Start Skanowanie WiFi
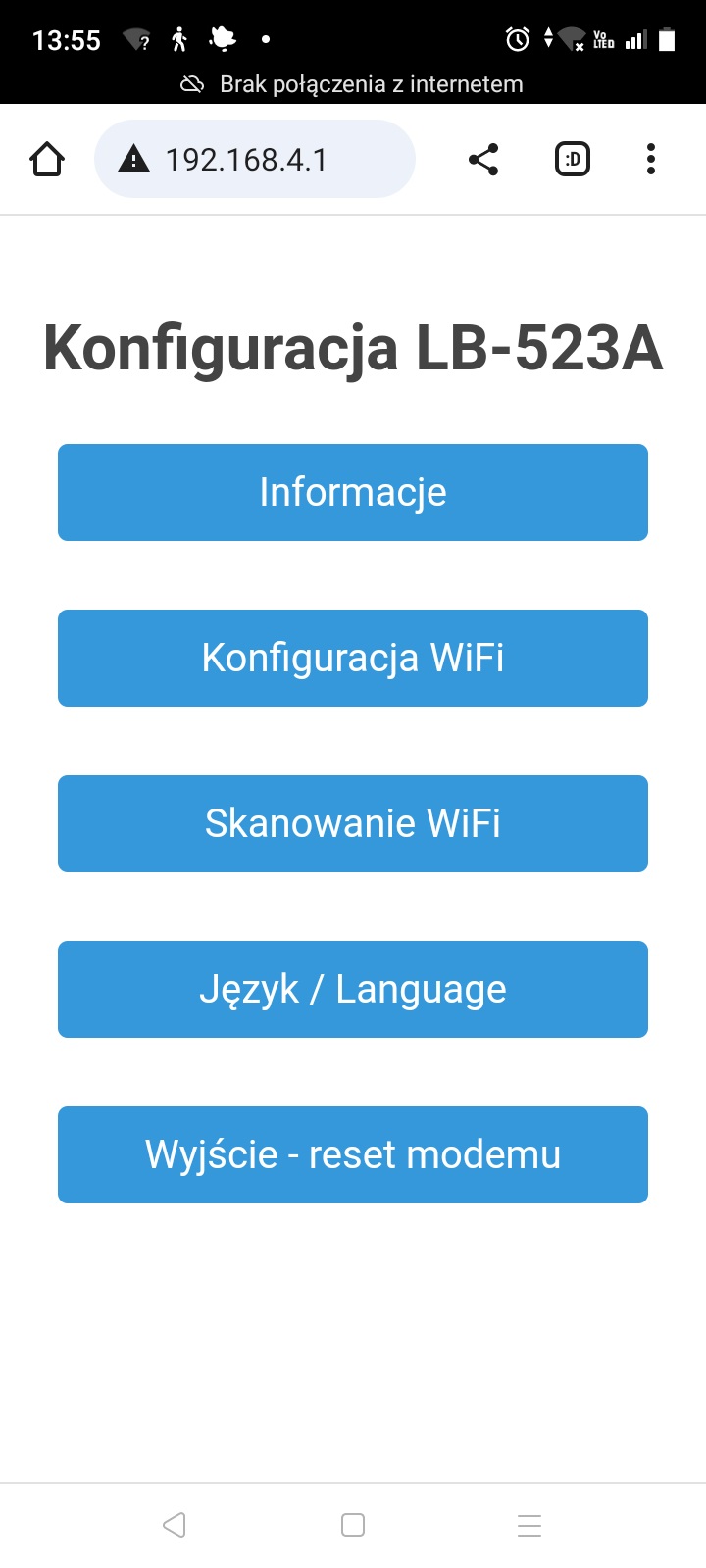 click(353, 823)
